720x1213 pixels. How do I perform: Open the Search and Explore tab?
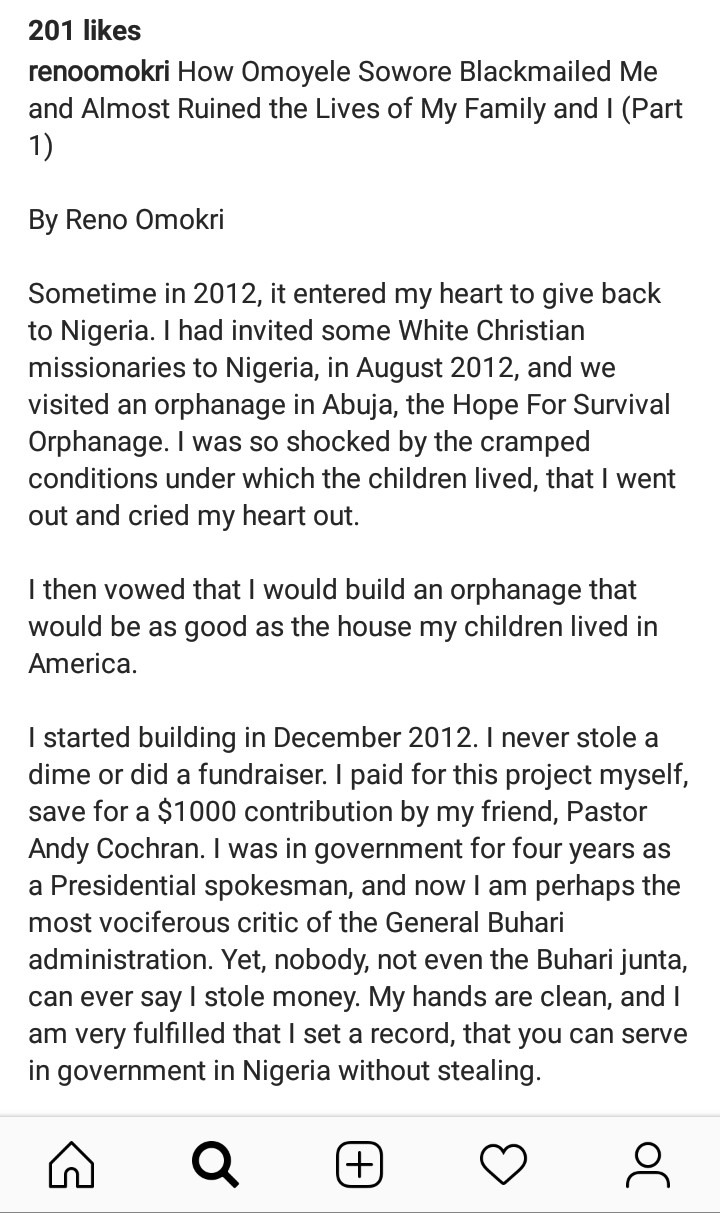215,1165
